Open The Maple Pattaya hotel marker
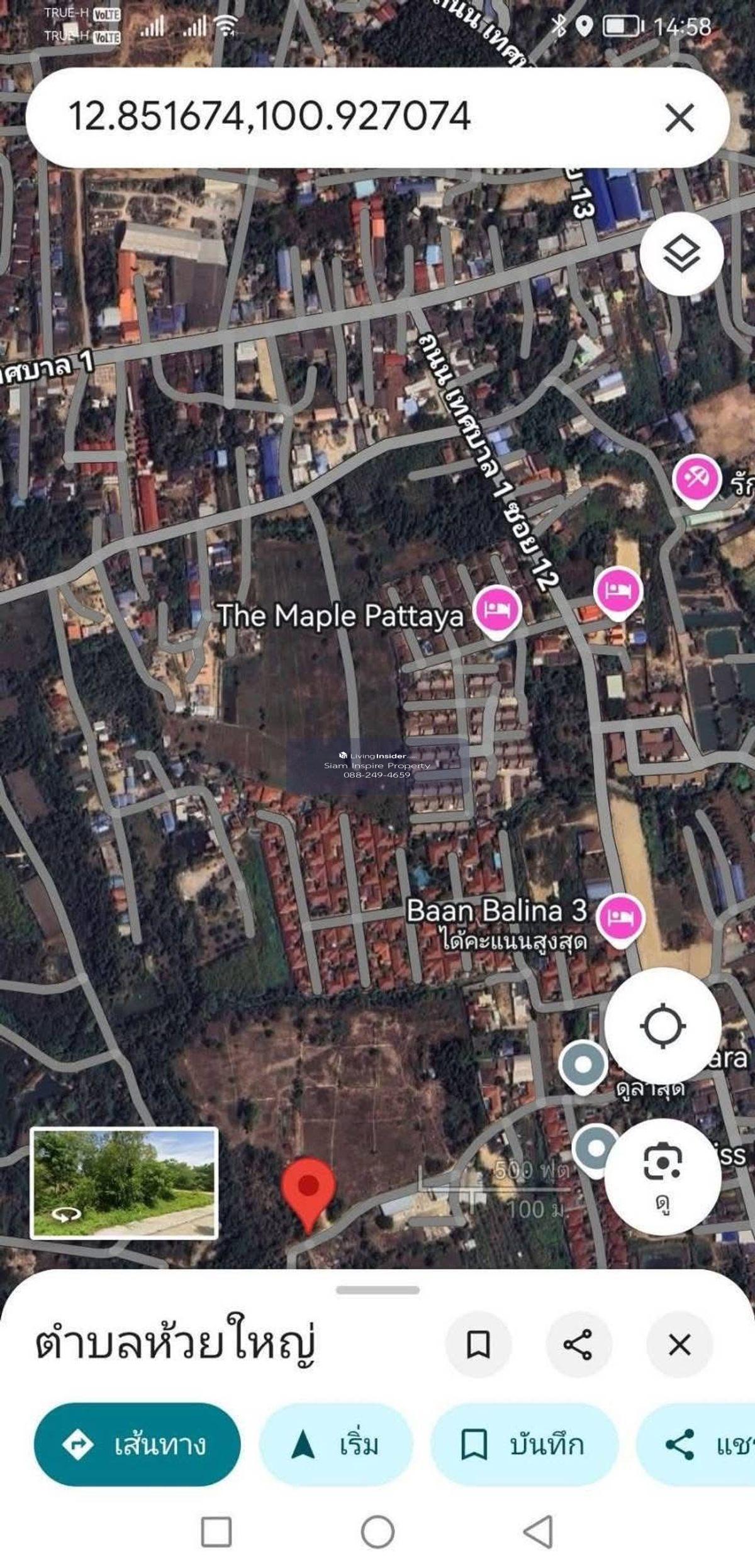 click(497, 610)
